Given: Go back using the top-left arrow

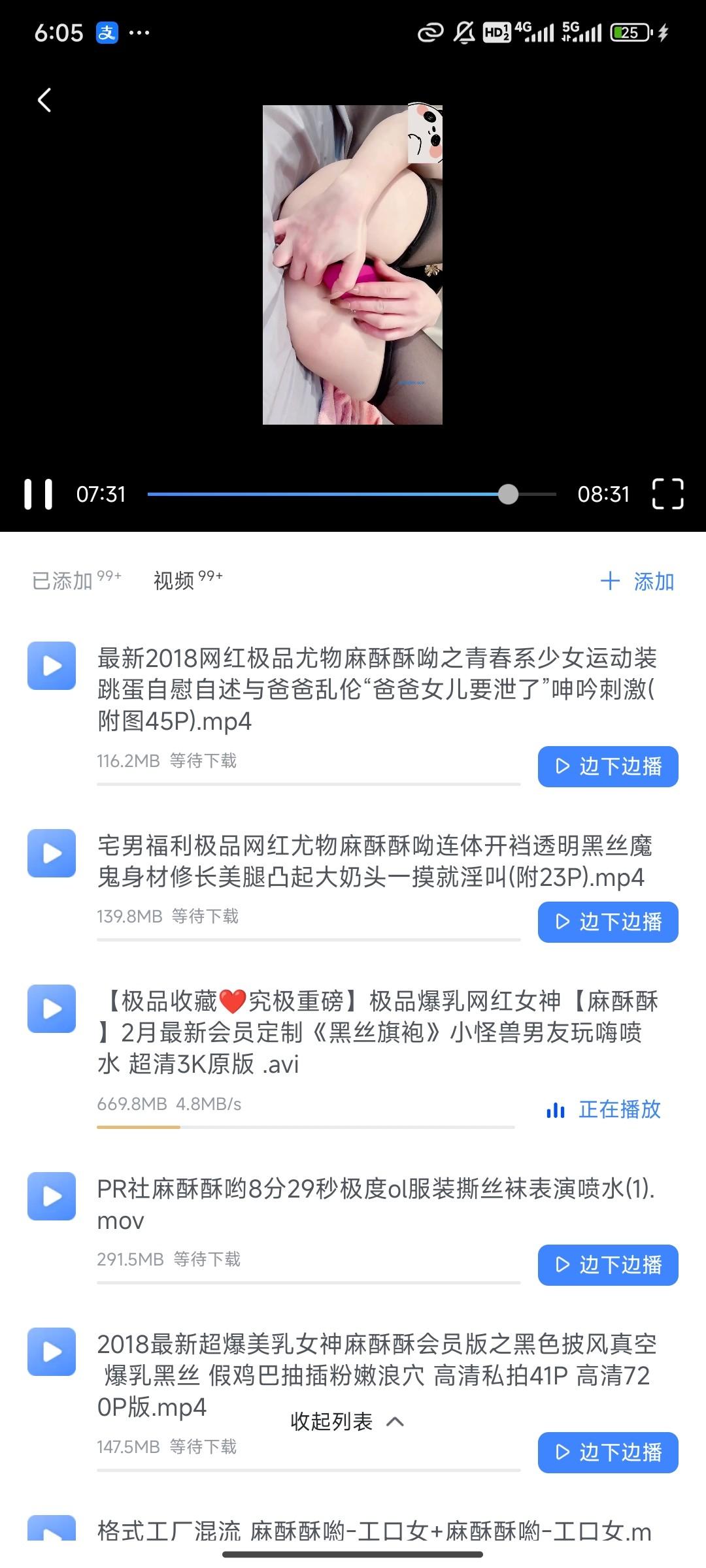Looking at the screenshot, I should click(44, 100).
